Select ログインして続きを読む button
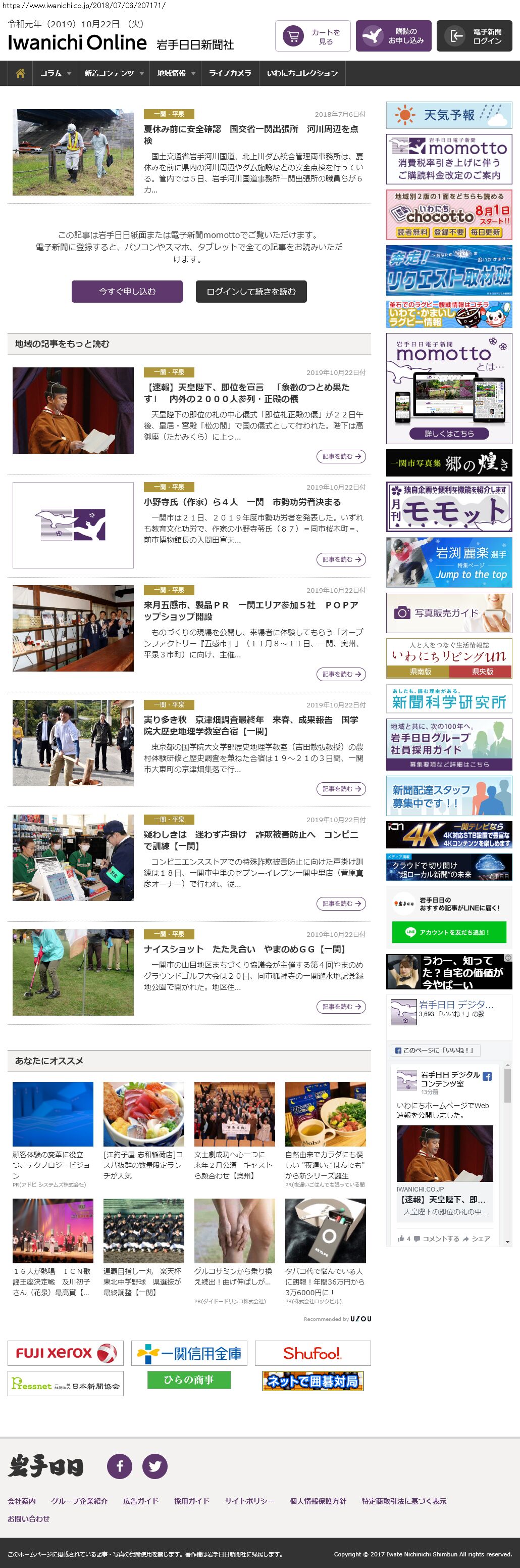The width and height of the screenshot is (520, 1568). click(250, 292)
